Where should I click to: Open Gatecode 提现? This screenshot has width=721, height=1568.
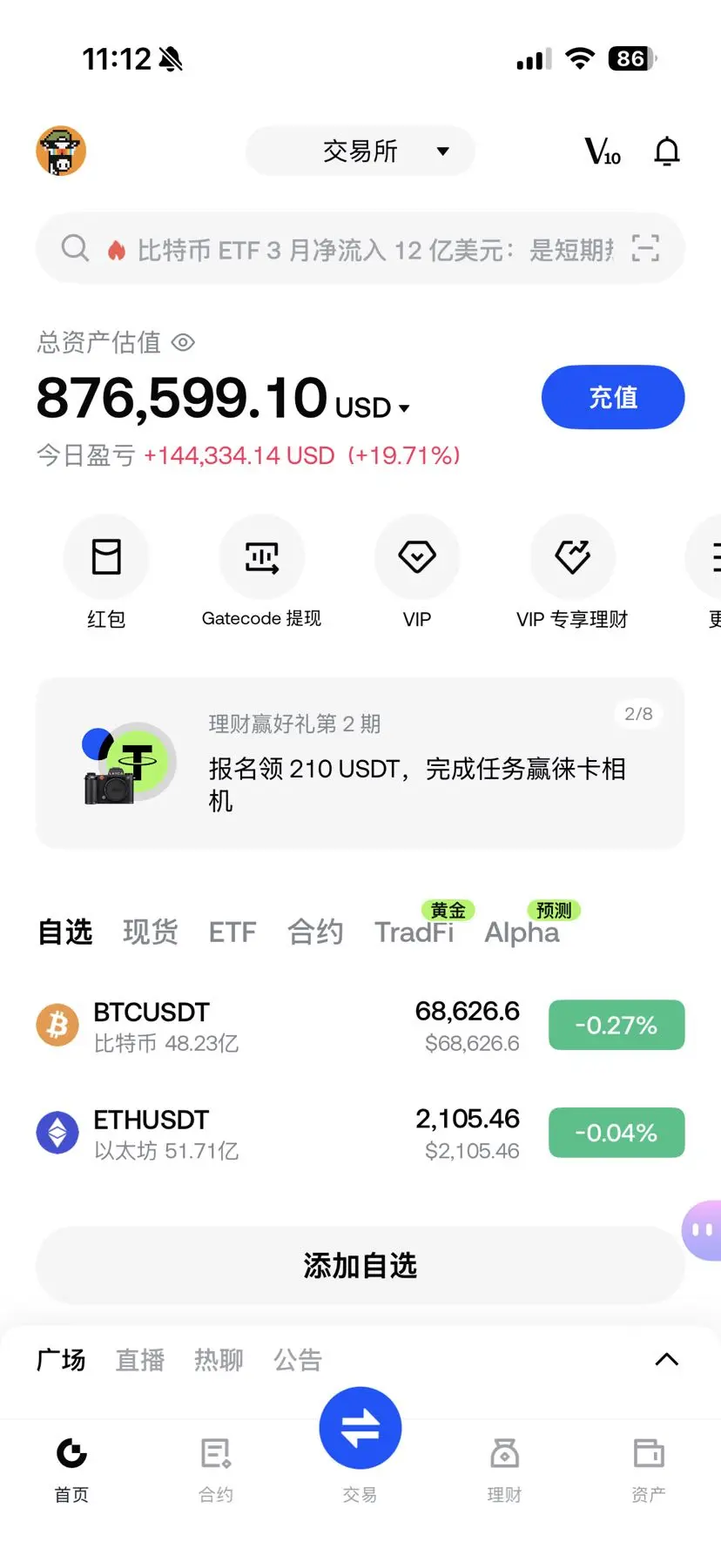coord(261,570)
